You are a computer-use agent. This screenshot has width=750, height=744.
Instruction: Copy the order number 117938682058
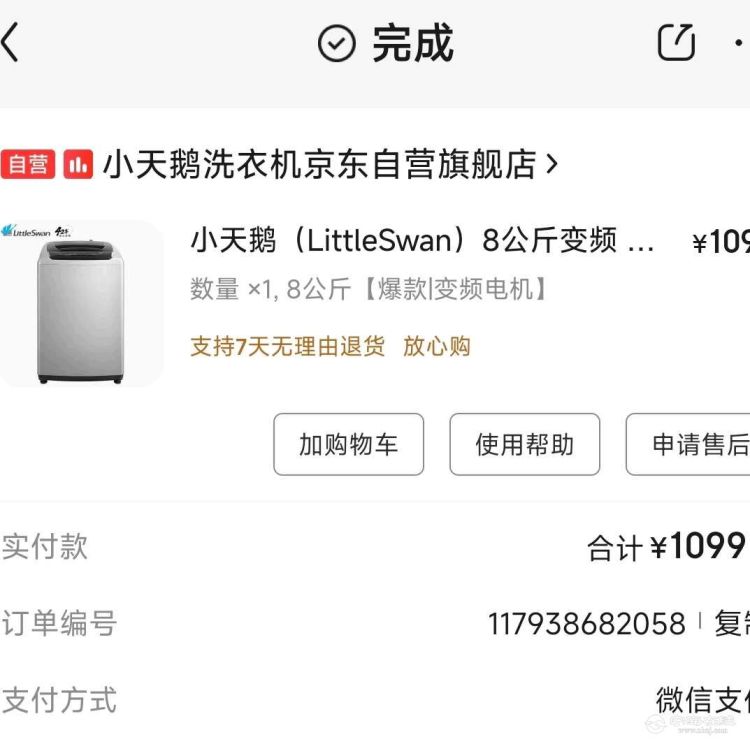[731, 624]
